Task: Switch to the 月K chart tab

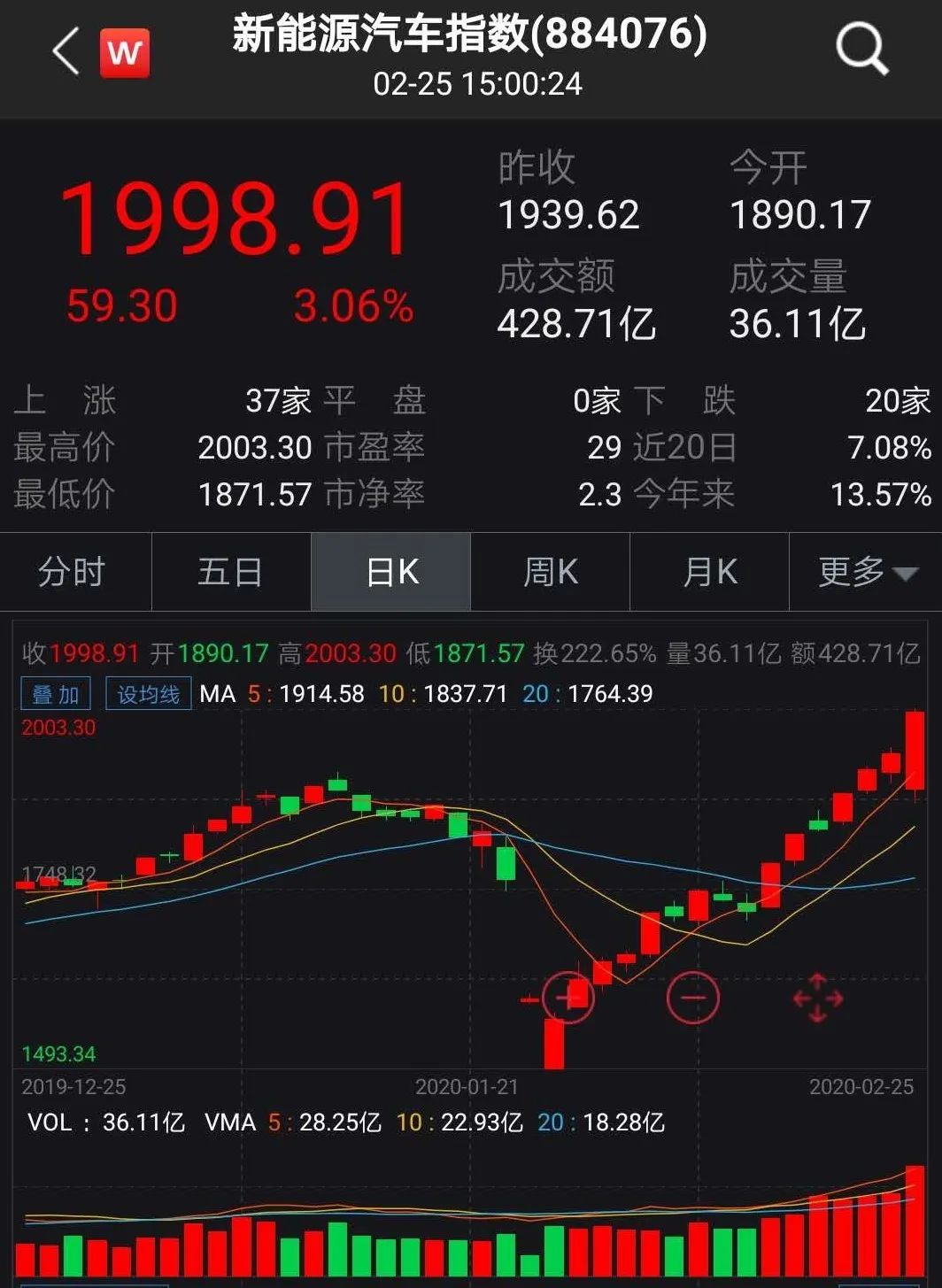Action: point(709,572)
